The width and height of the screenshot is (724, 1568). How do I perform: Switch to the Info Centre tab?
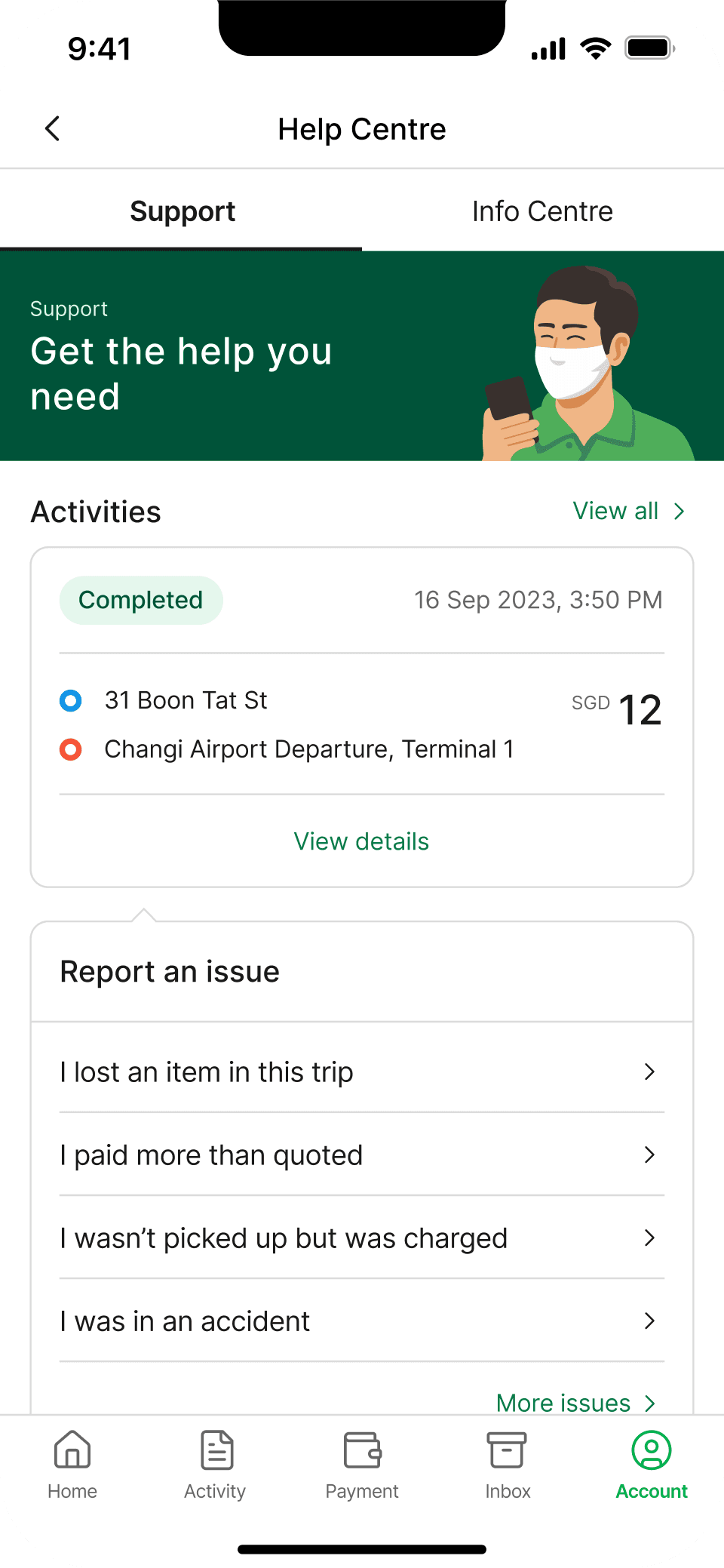(542, 211)
